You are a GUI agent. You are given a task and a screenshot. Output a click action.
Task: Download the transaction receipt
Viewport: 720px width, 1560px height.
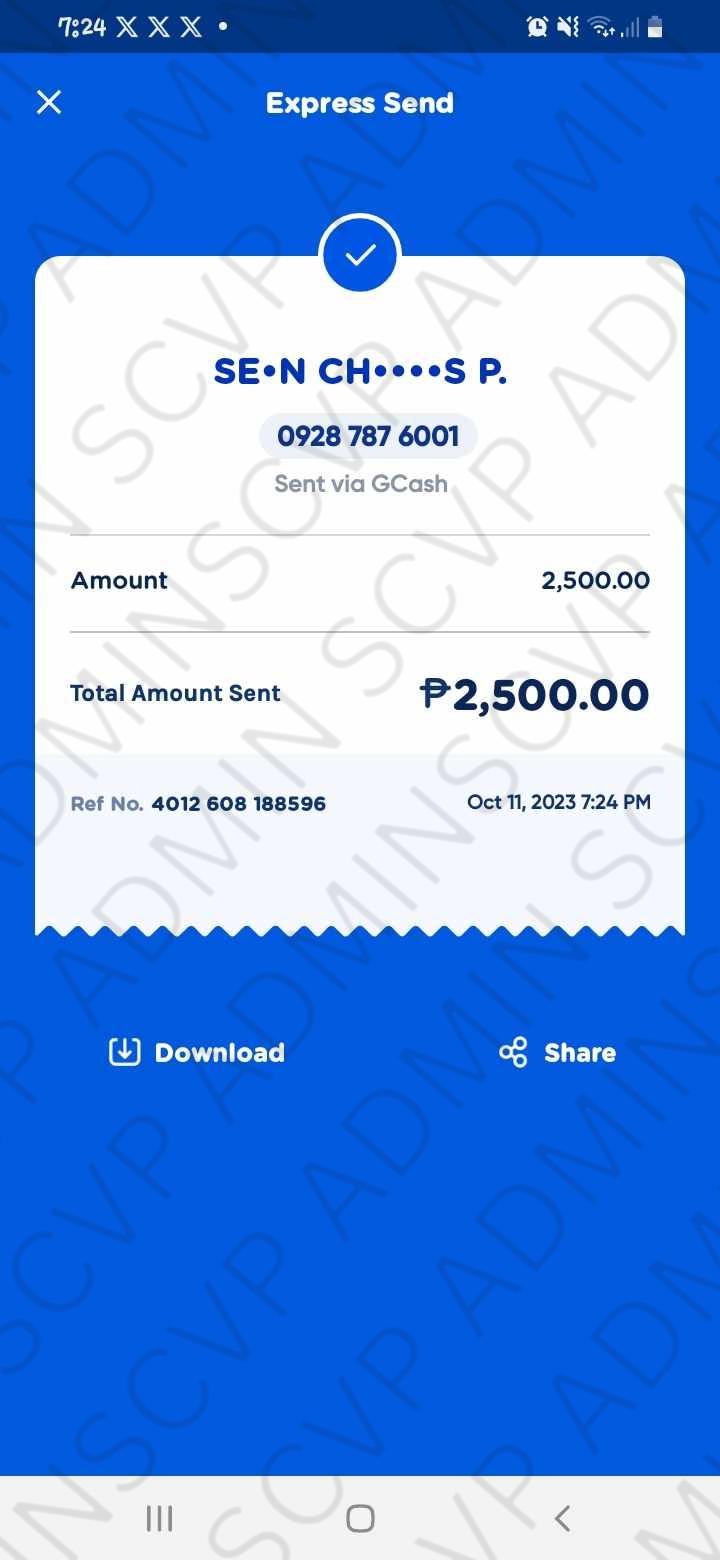click(x=197, y=1052)
